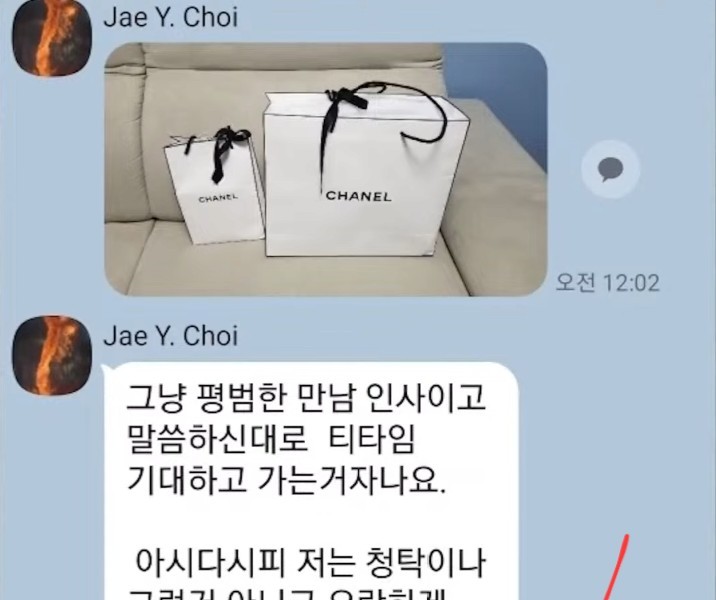Open Jae Y. Choi's profile picture above photo
The width and height of the screenshot is (716, 600).
pos(50,36)
